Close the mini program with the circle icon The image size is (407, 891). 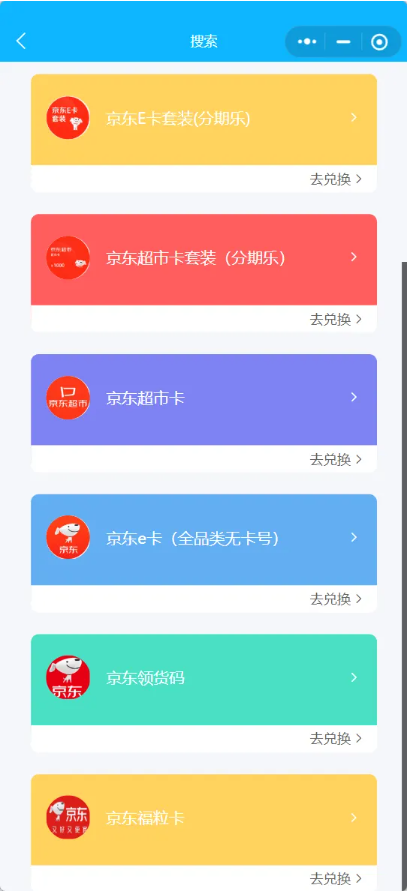coord(379,42)
